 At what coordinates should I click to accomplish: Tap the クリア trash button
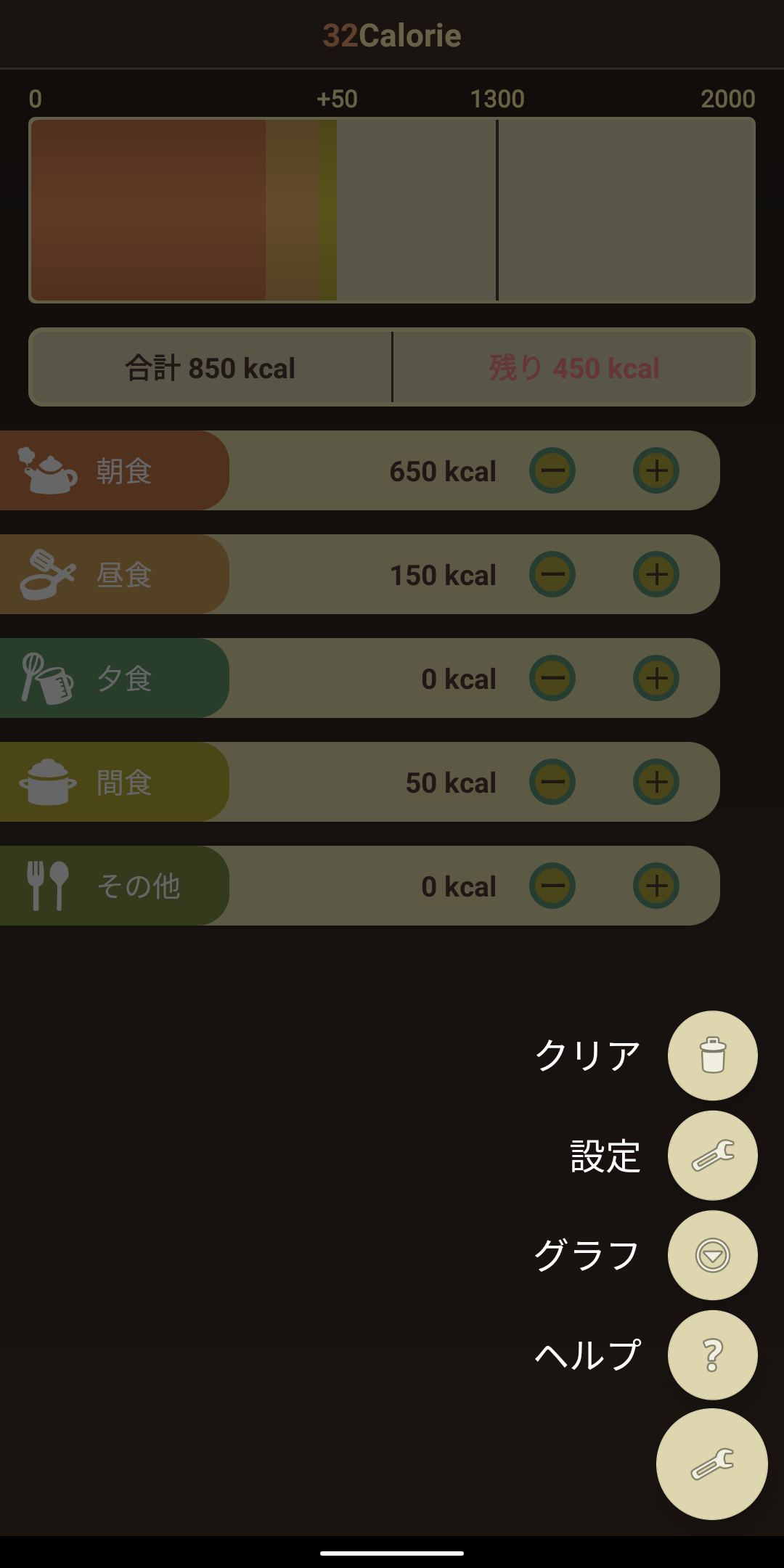tap(712, 1055)
